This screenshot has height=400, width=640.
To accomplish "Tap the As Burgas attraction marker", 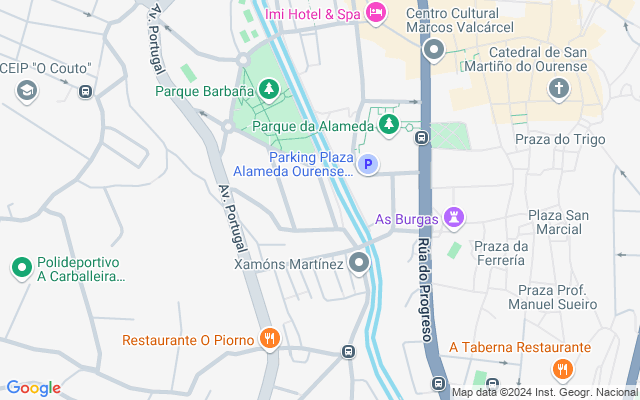I will pos(455,216).
